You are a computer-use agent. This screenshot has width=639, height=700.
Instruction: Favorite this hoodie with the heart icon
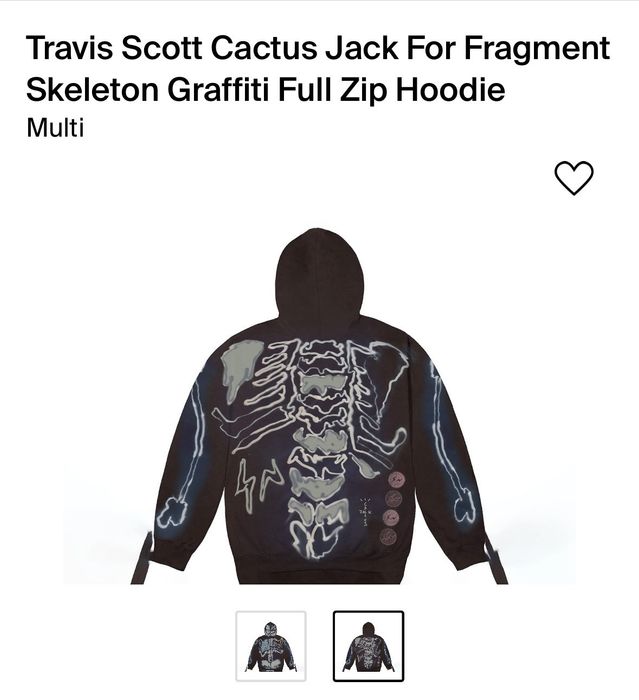pos(573,179)
